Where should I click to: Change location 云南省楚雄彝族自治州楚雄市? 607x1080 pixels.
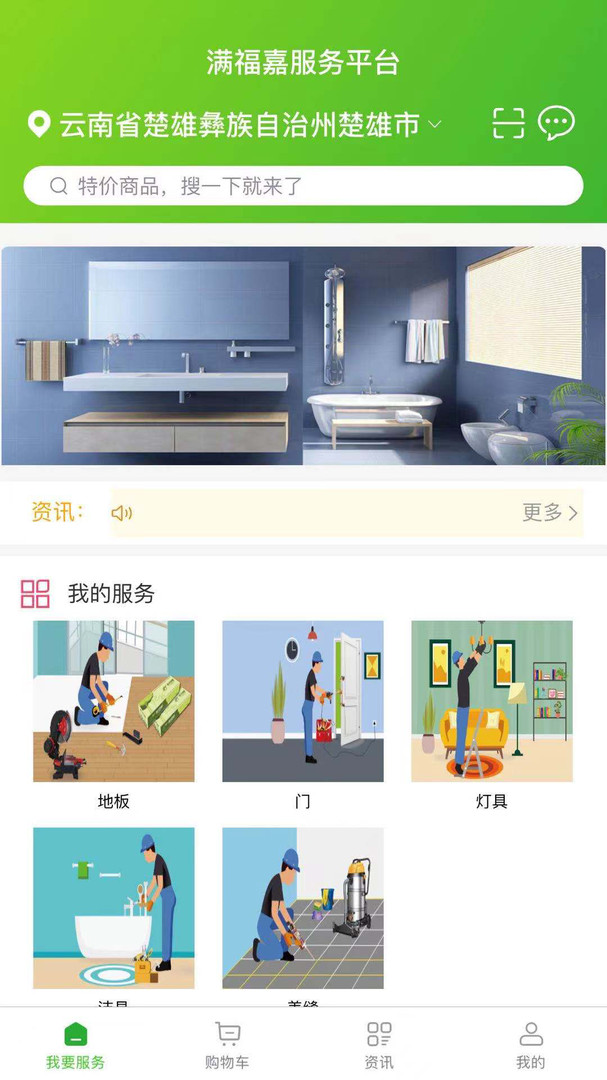tap(238, 125)
